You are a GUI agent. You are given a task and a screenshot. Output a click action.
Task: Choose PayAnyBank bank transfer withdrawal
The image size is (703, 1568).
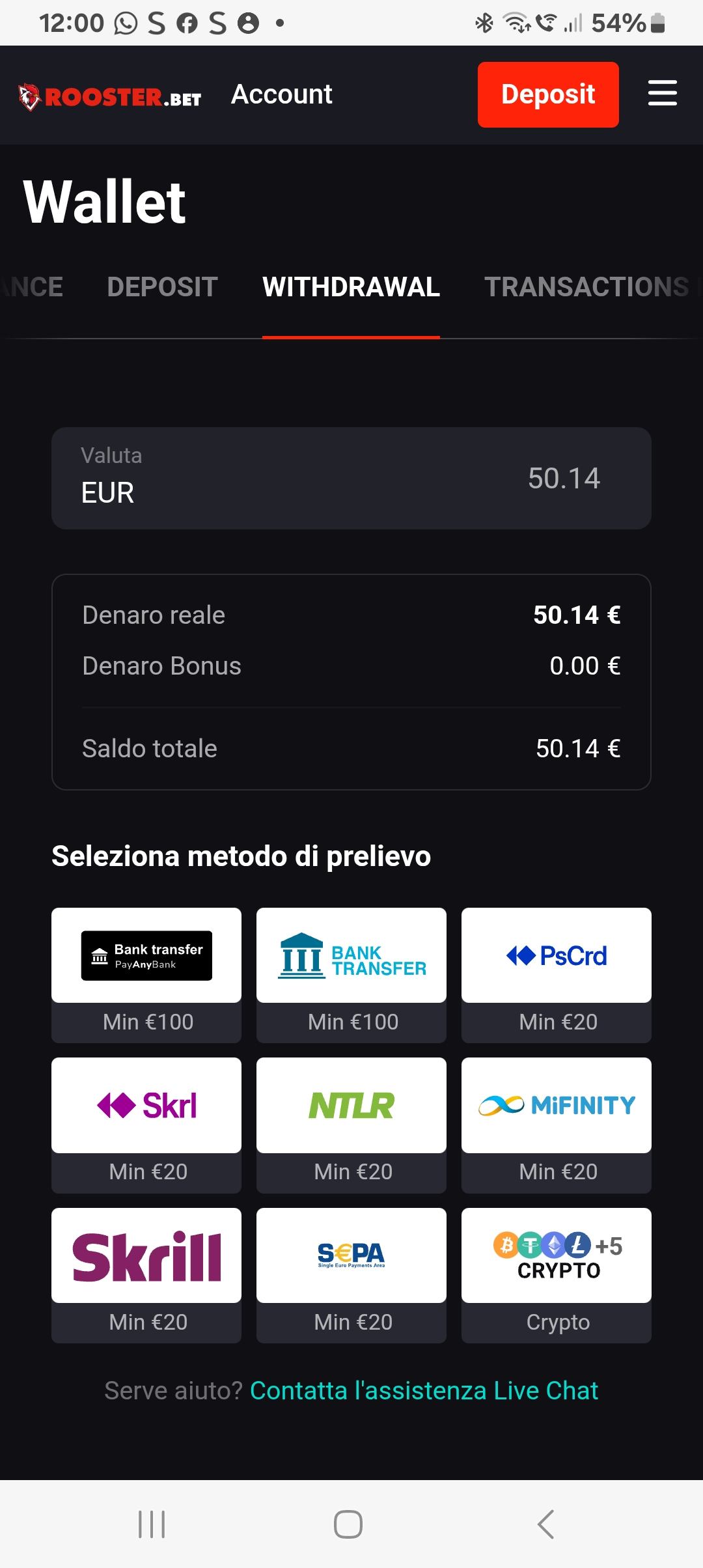(x=146, y=955)
